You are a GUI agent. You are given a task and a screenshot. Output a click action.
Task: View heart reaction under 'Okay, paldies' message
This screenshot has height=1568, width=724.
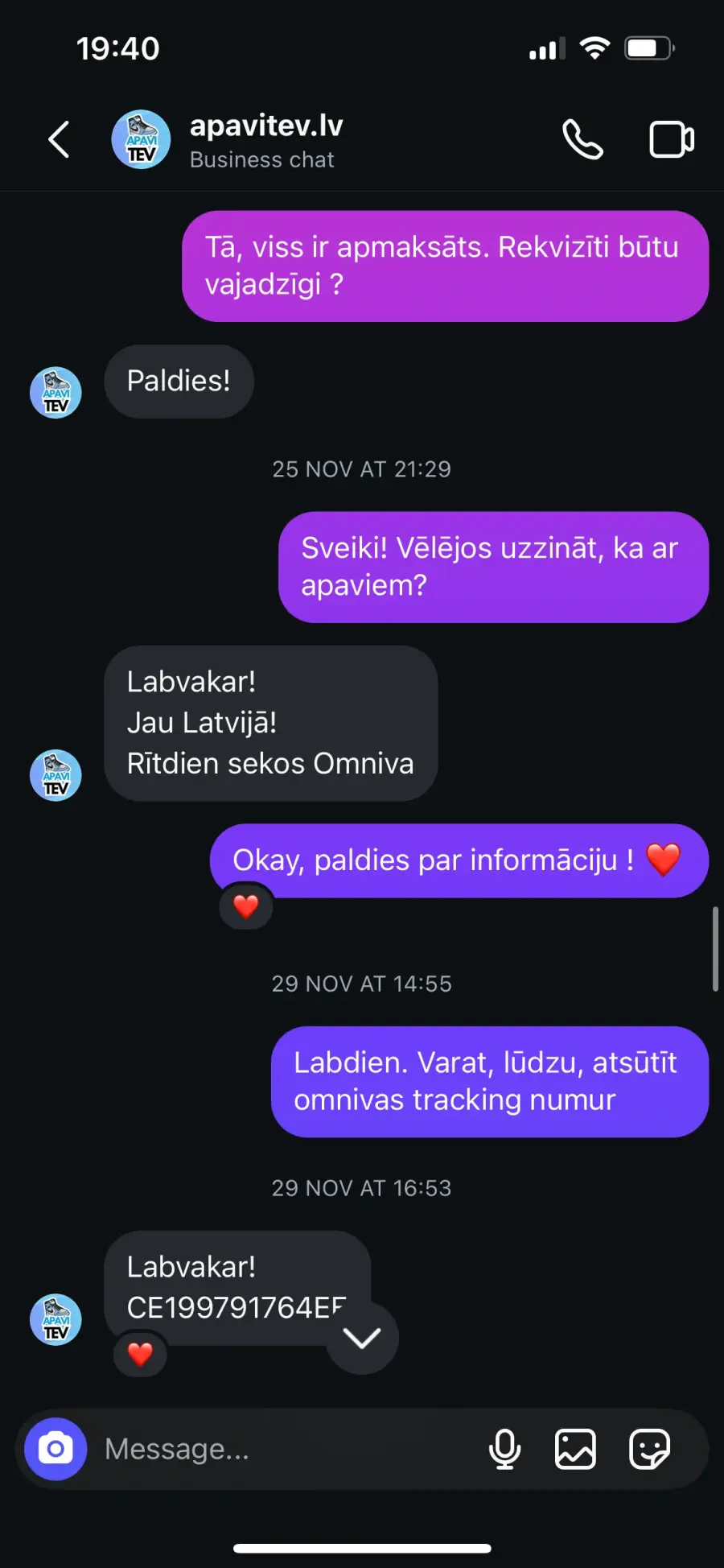pos(246,906)
